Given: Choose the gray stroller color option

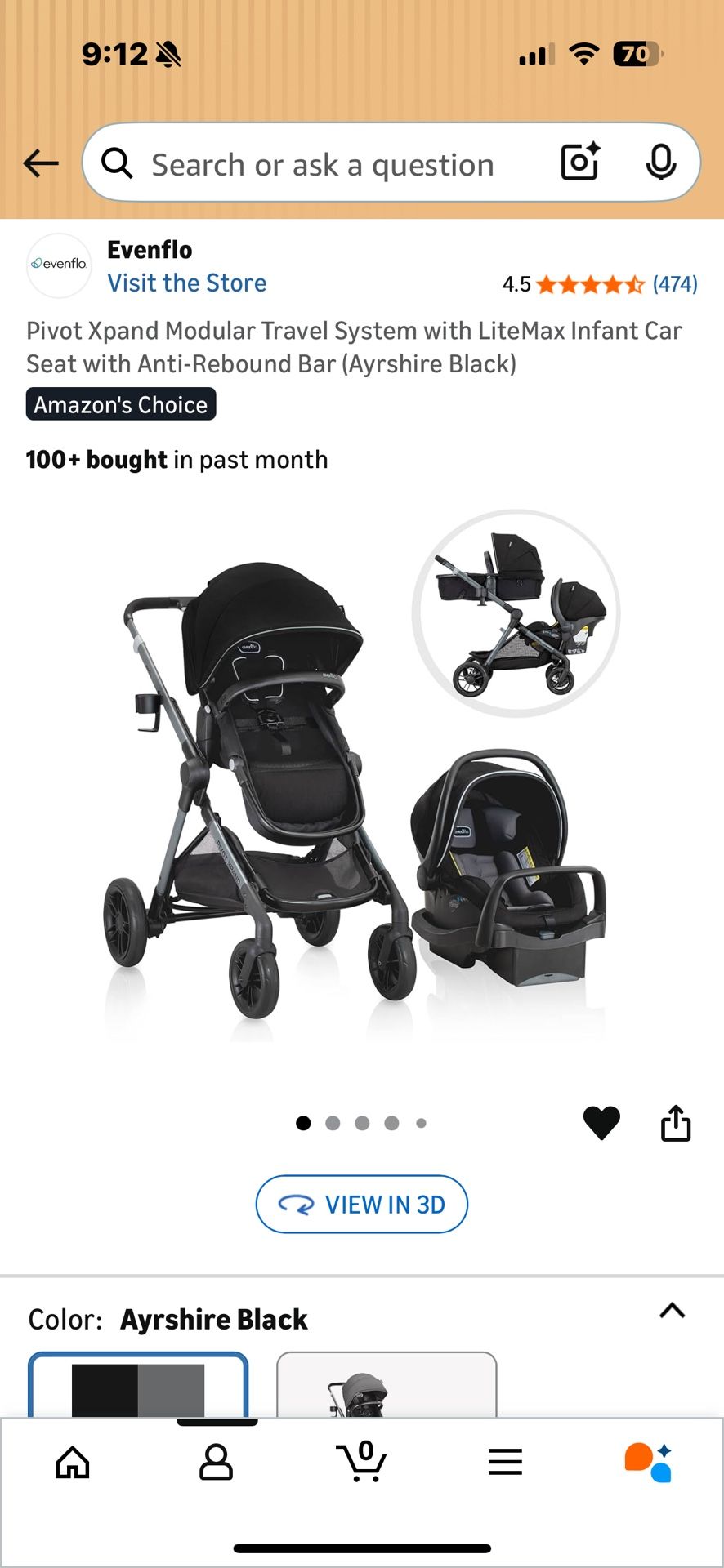Looking at the screenshot, I should point(387,1387).
